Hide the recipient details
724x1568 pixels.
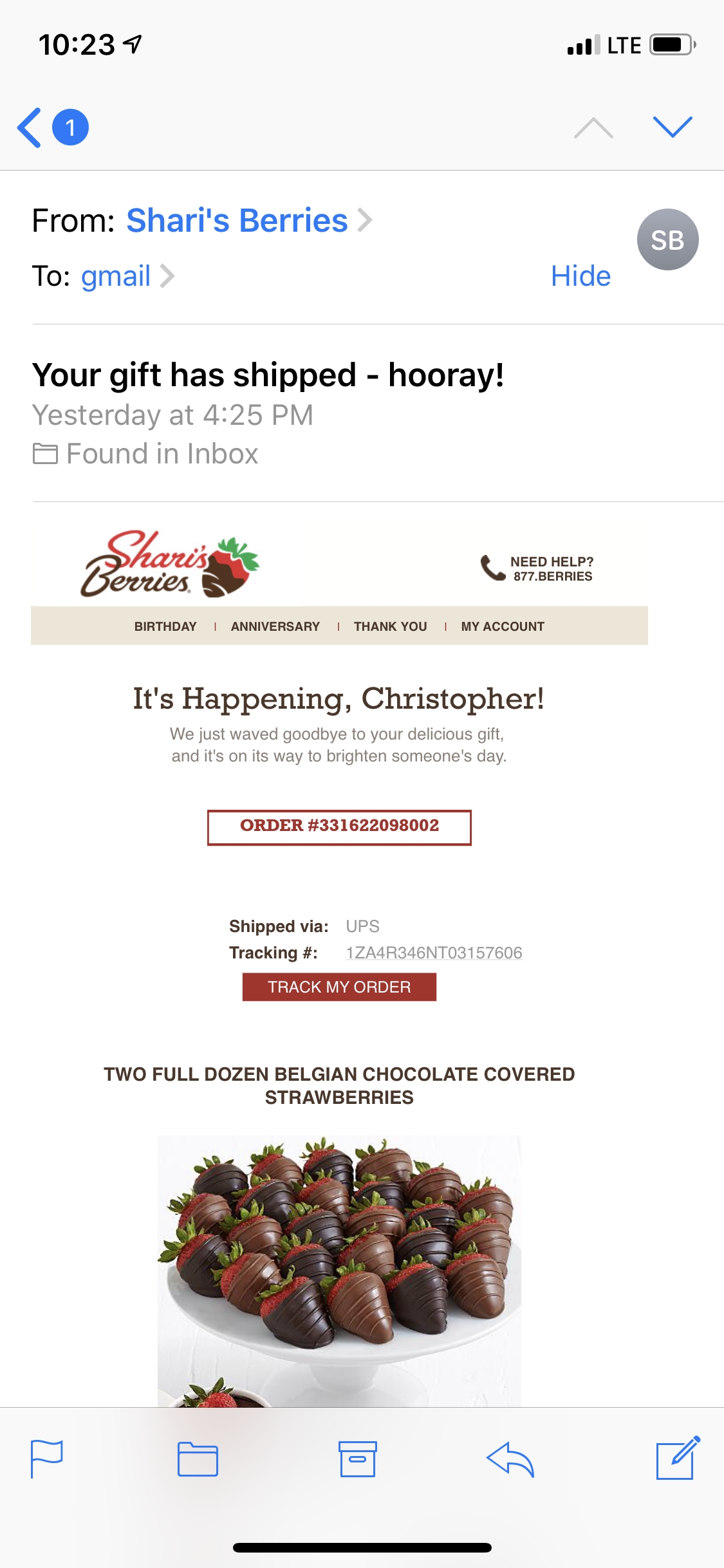tap(580, 275)
